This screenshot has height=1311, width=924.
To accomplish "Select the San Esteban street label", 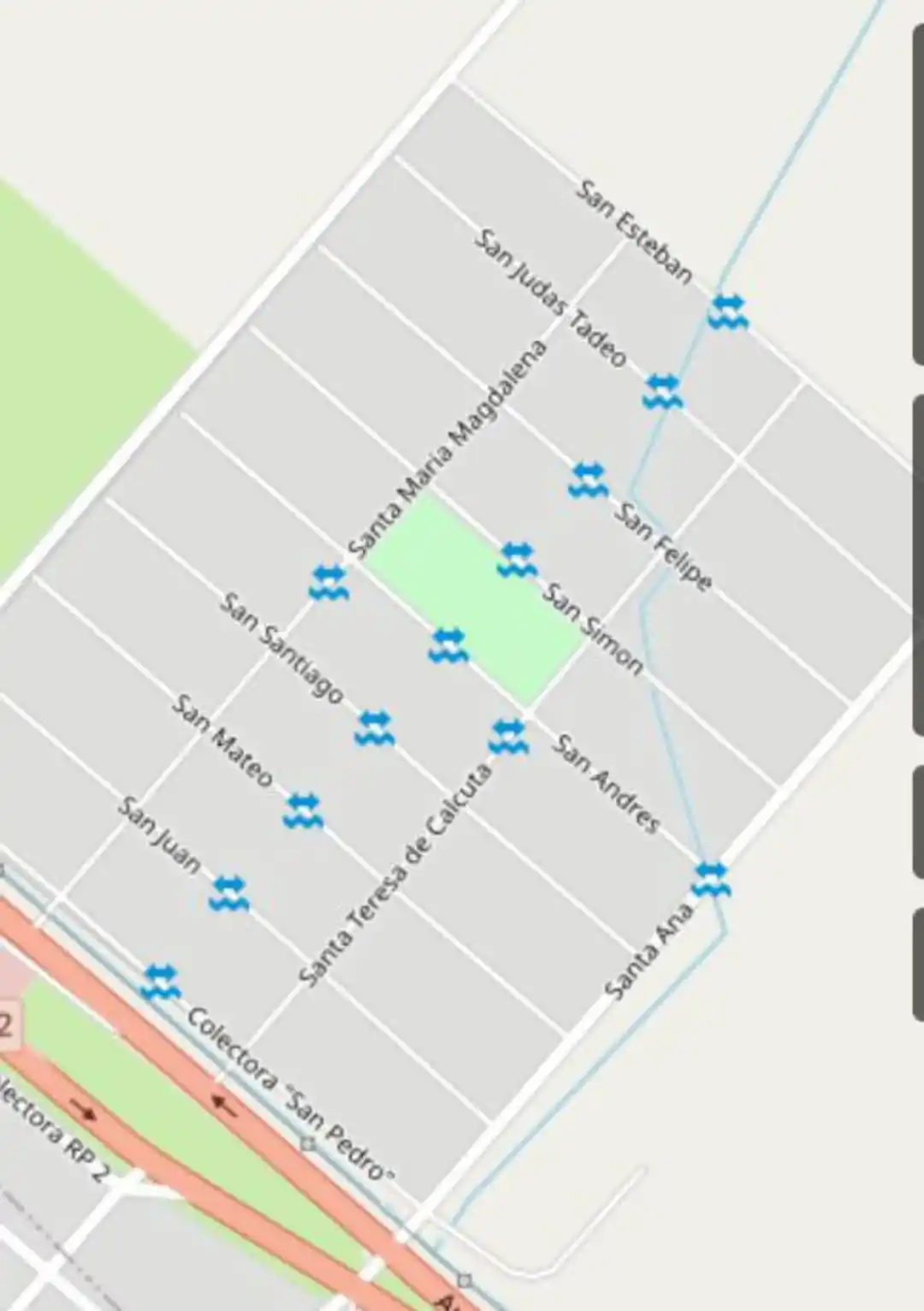I will (x=635, y=233).
